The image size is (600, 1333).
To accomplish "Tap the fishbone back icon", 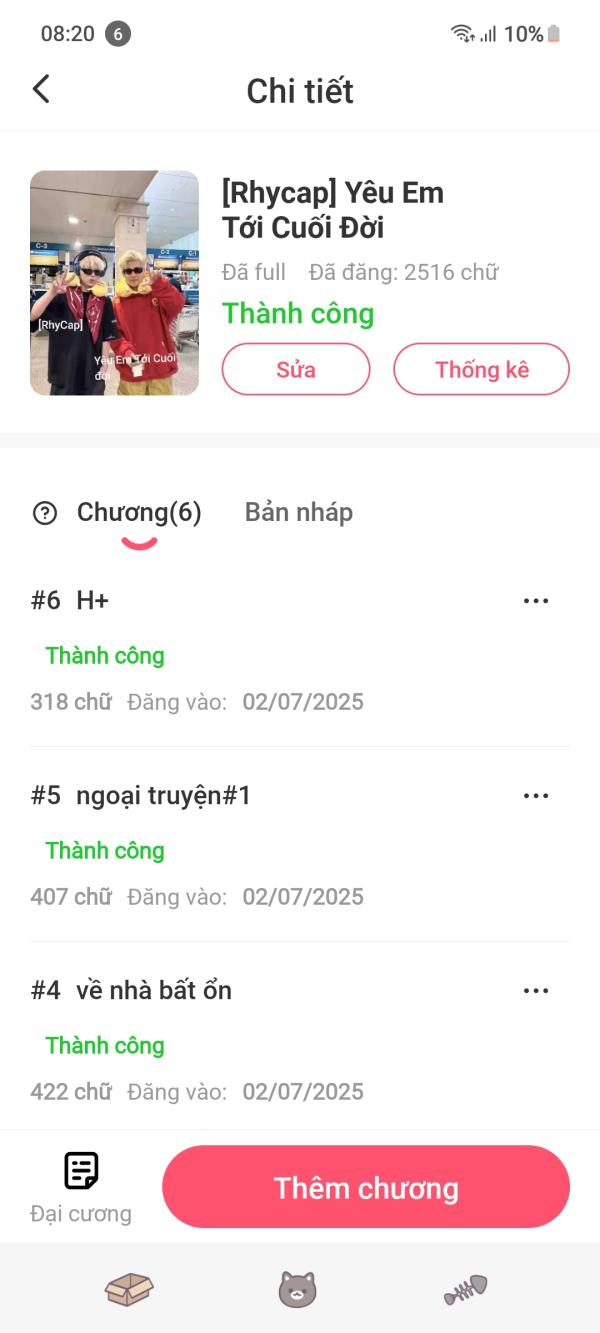I will point(465,1289).
